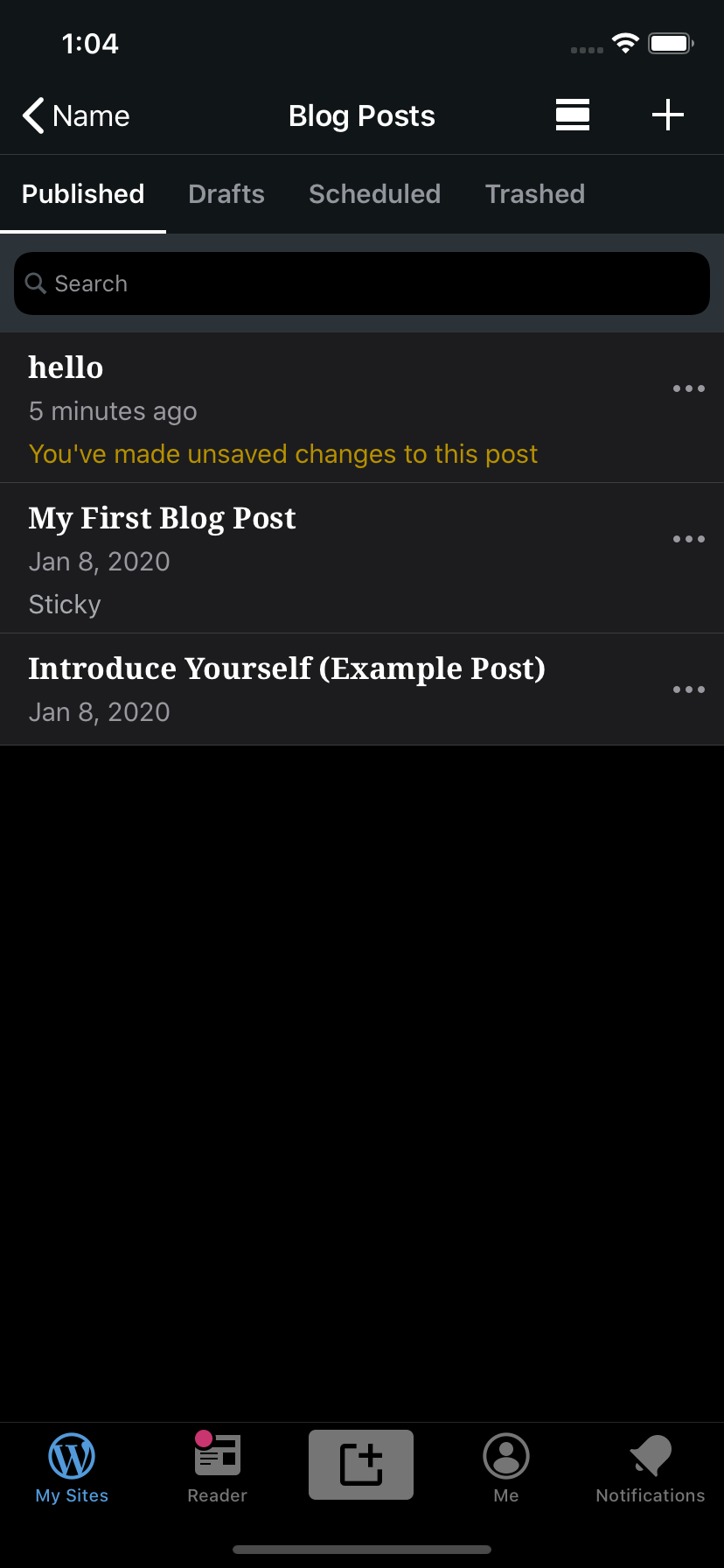The image size is (724, 1568).
Task: Select the Published tab
Action: pos(83,193)
